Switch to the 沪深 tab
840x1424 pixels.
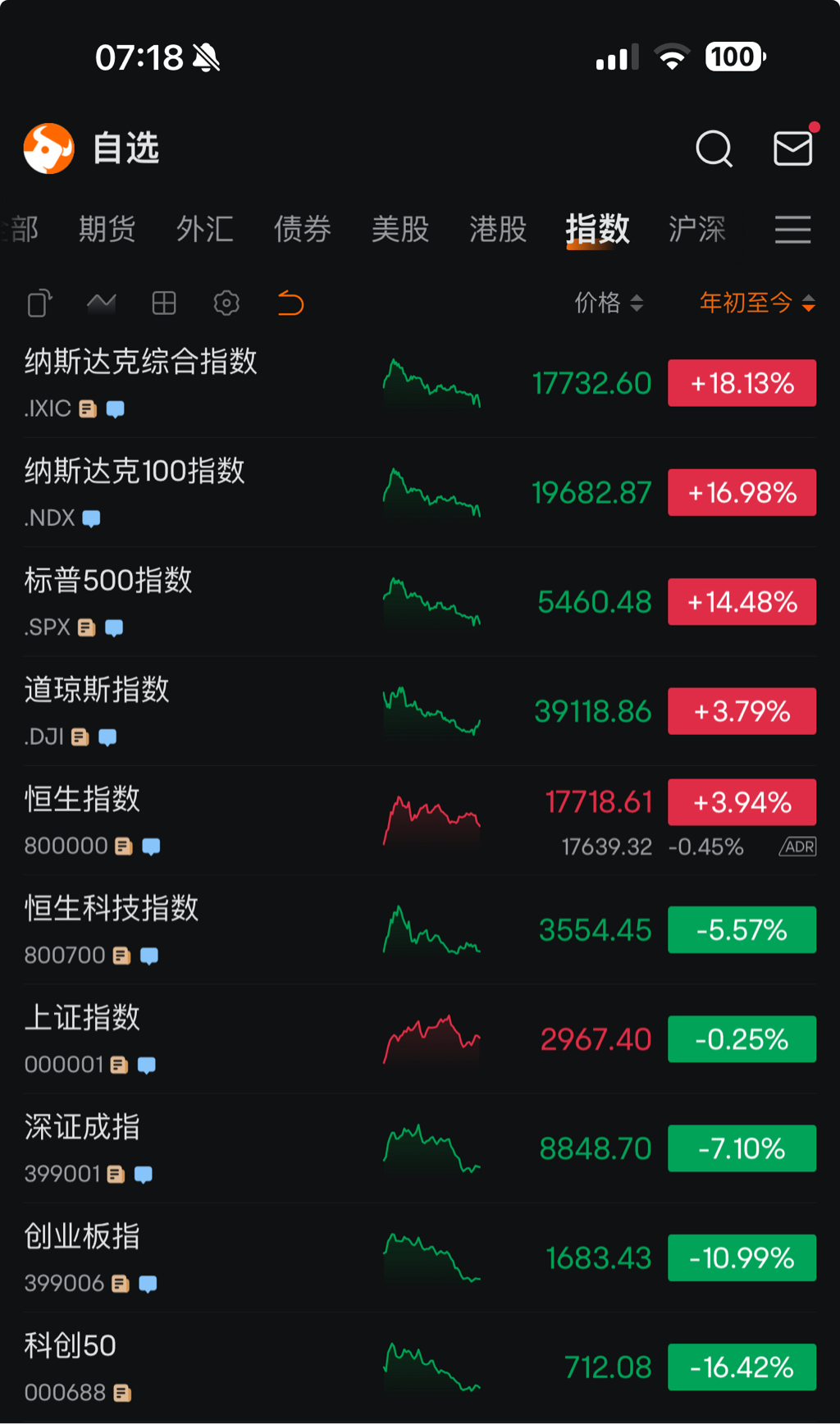(696, 229)
